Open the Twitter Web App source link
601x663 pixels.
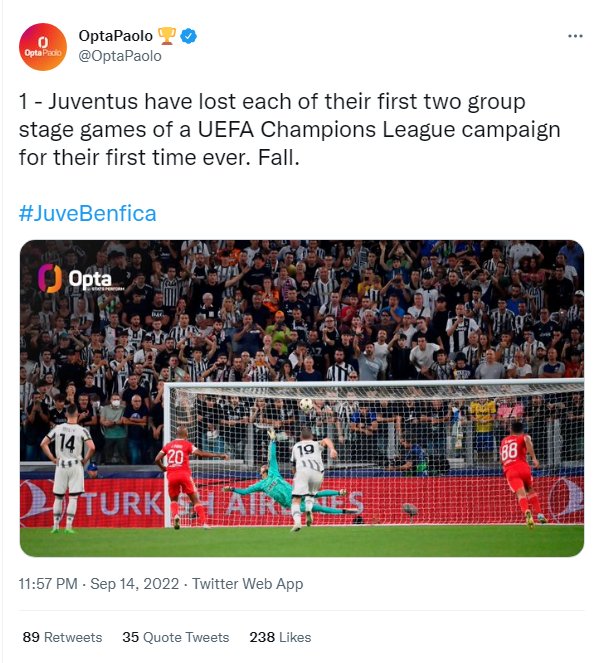(x=247, y=584)
